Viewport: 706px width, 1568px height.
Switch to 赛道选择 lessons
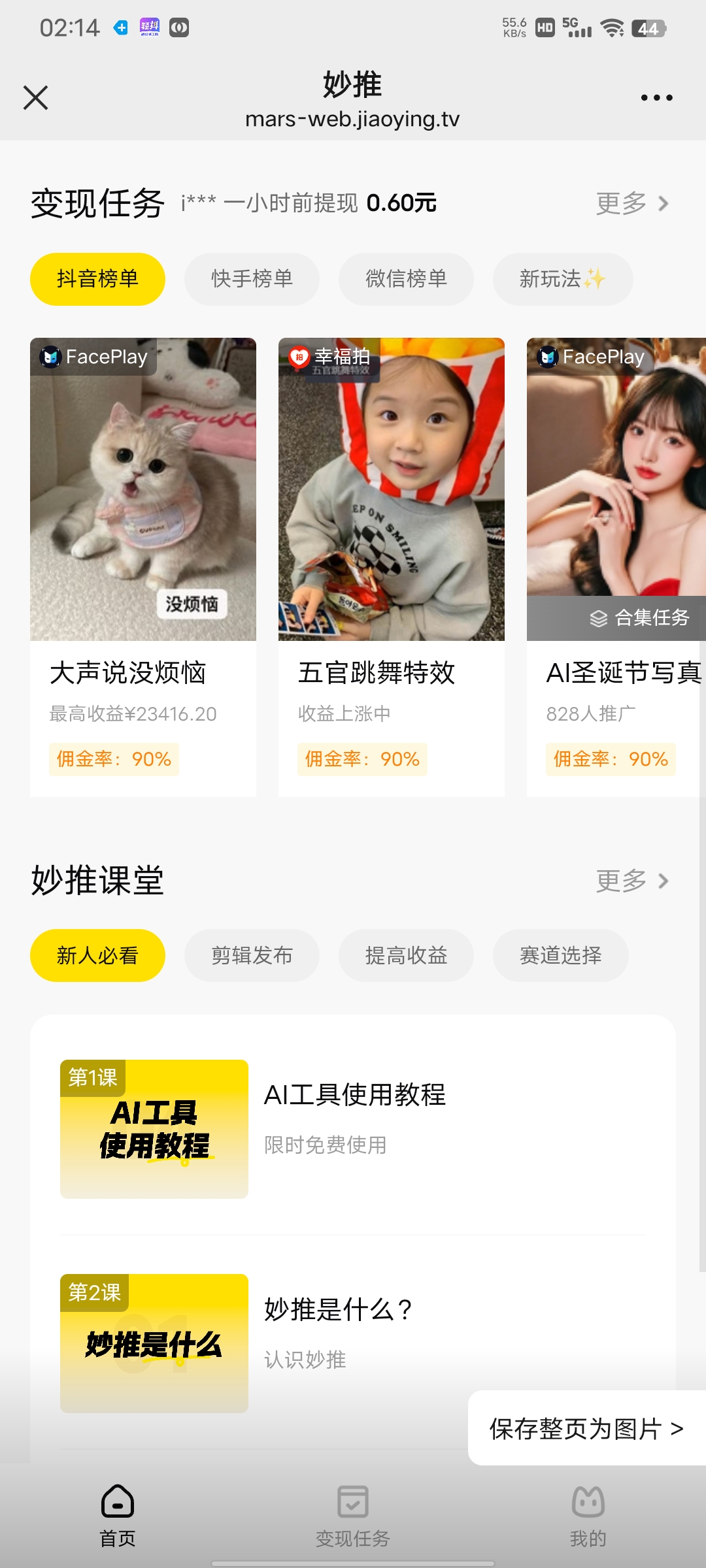point(560,955)
